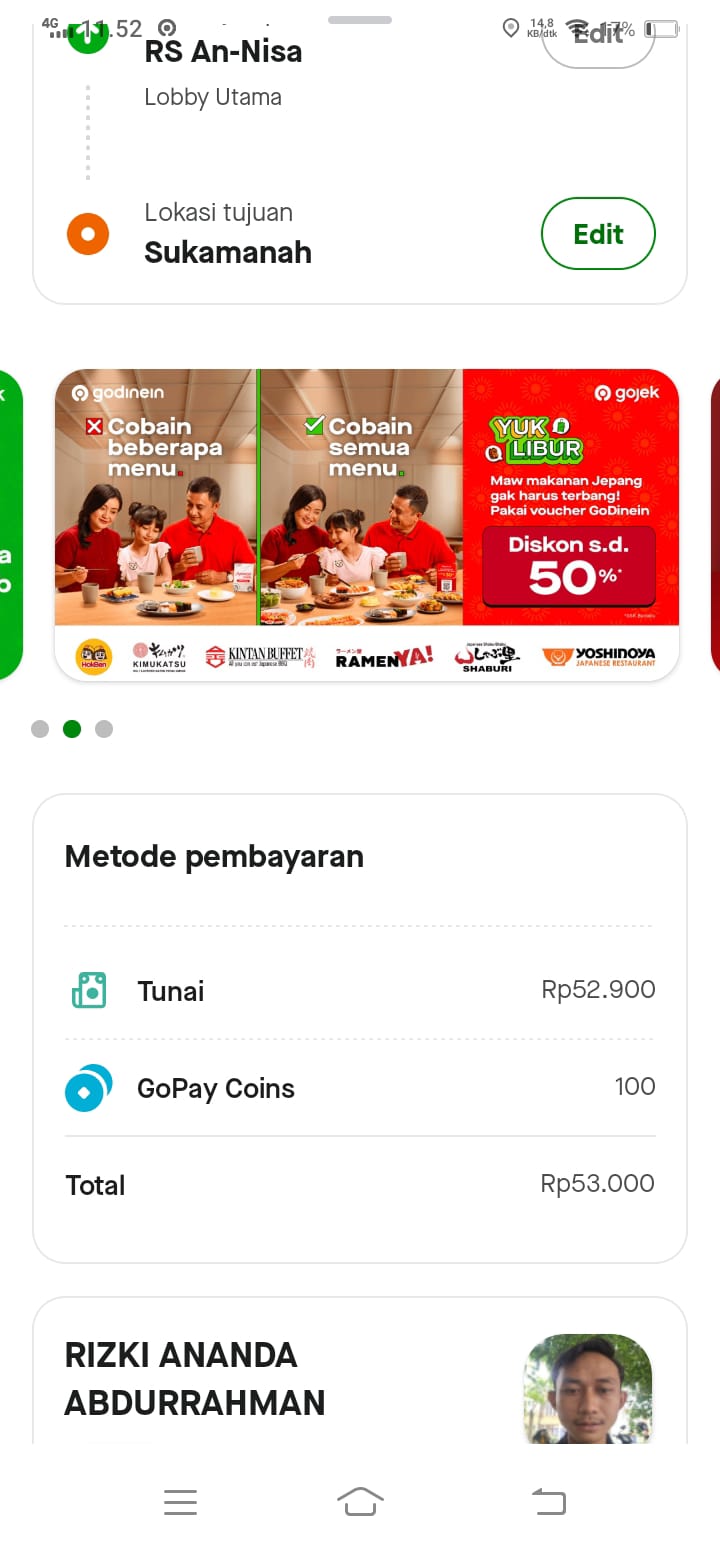The height and width of the screenshot is (1544, 720).
Task: Open the GoDinein 50% discount banner
Action: [x=366, y=524]
